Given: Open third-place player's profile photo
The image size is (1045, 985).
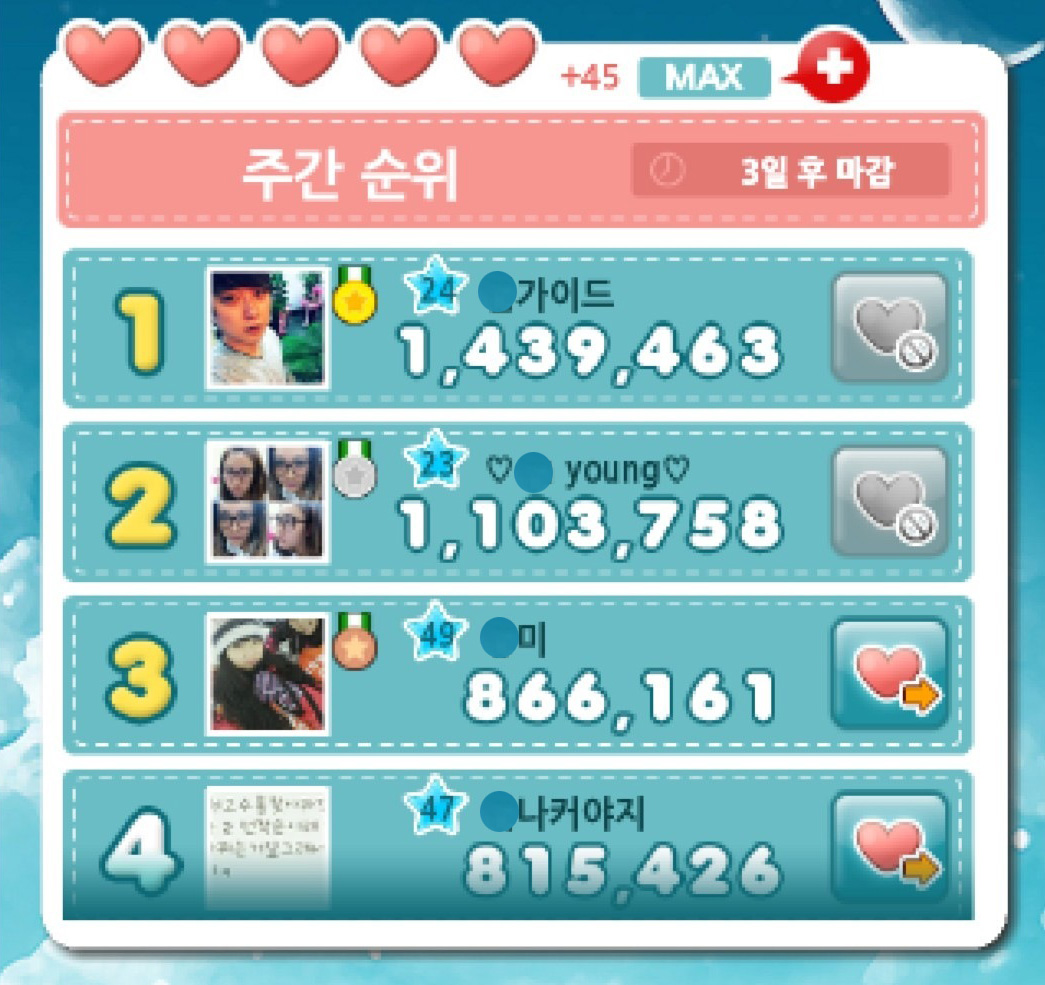Looking at the screenshot, I should [x=268, y=674].
